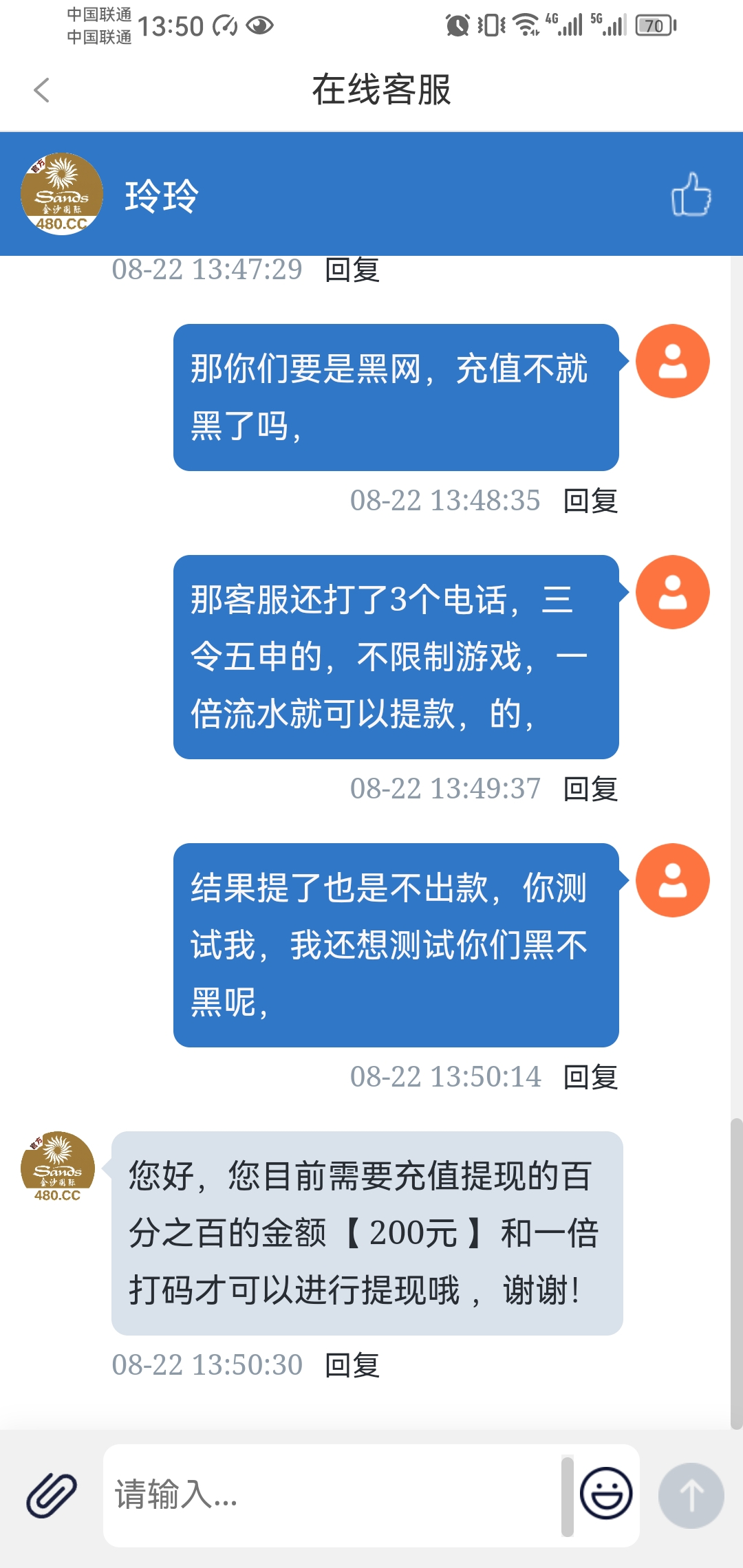Open the attachment paperclip
This screenshot has width=743, height=1568.
tap(52, 1495)
